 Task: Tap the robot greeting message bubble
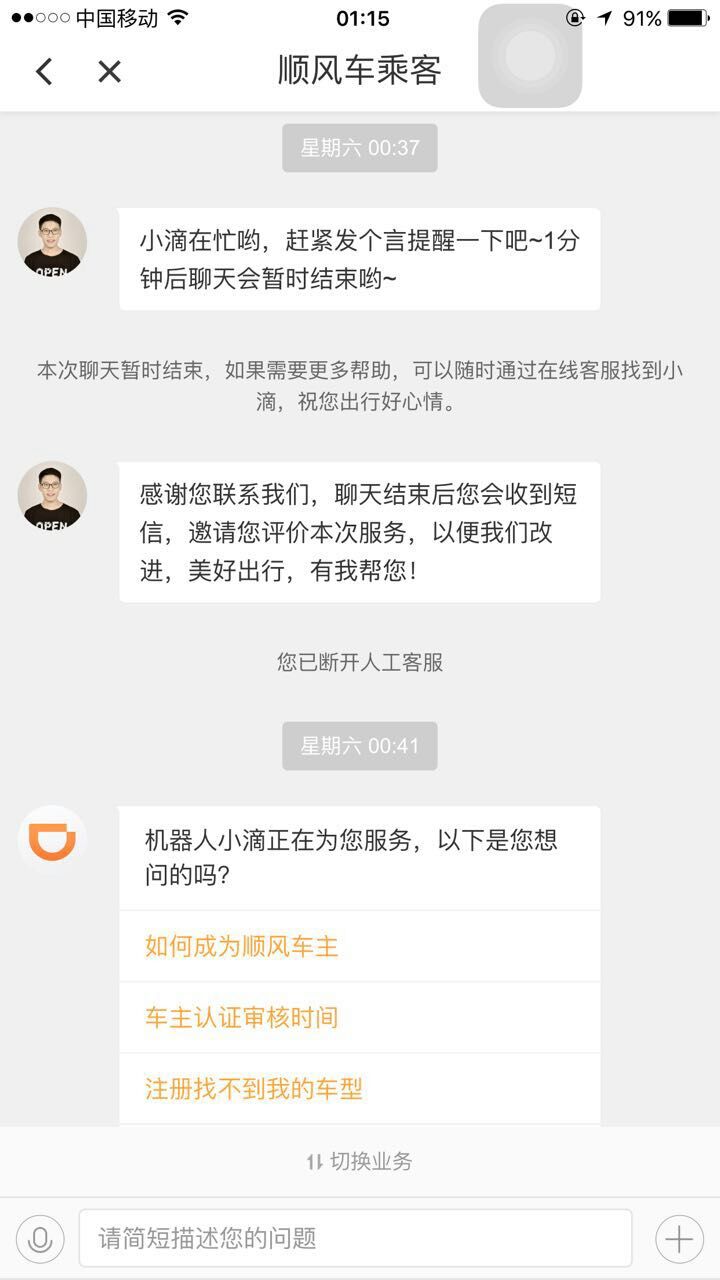360,858
